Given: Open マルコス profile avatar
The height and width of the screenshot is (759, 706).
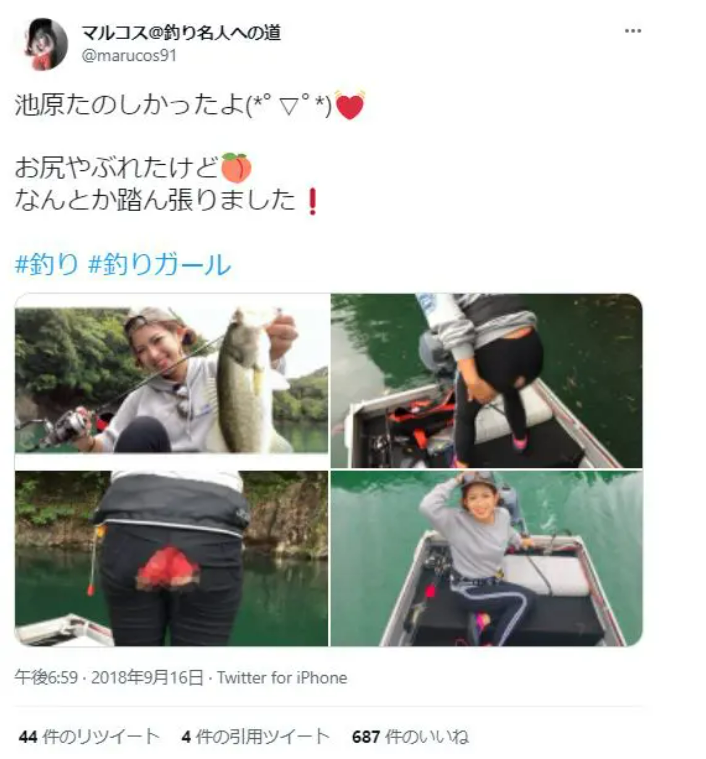Looking at the screenshot, I should point(45,45).
